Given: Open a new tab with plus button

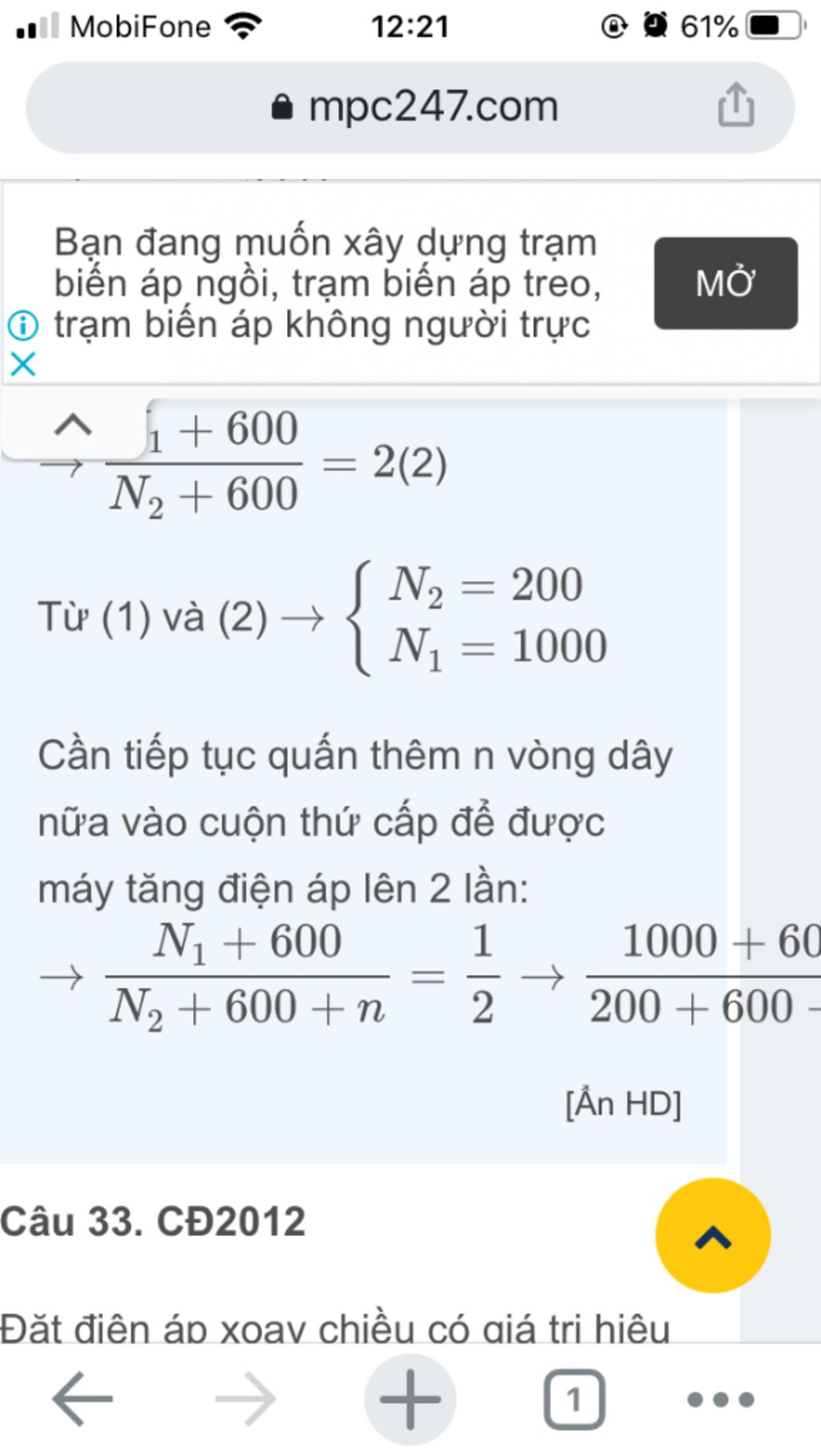Looking at the screenshot, I should click(x=410, y=1399).
